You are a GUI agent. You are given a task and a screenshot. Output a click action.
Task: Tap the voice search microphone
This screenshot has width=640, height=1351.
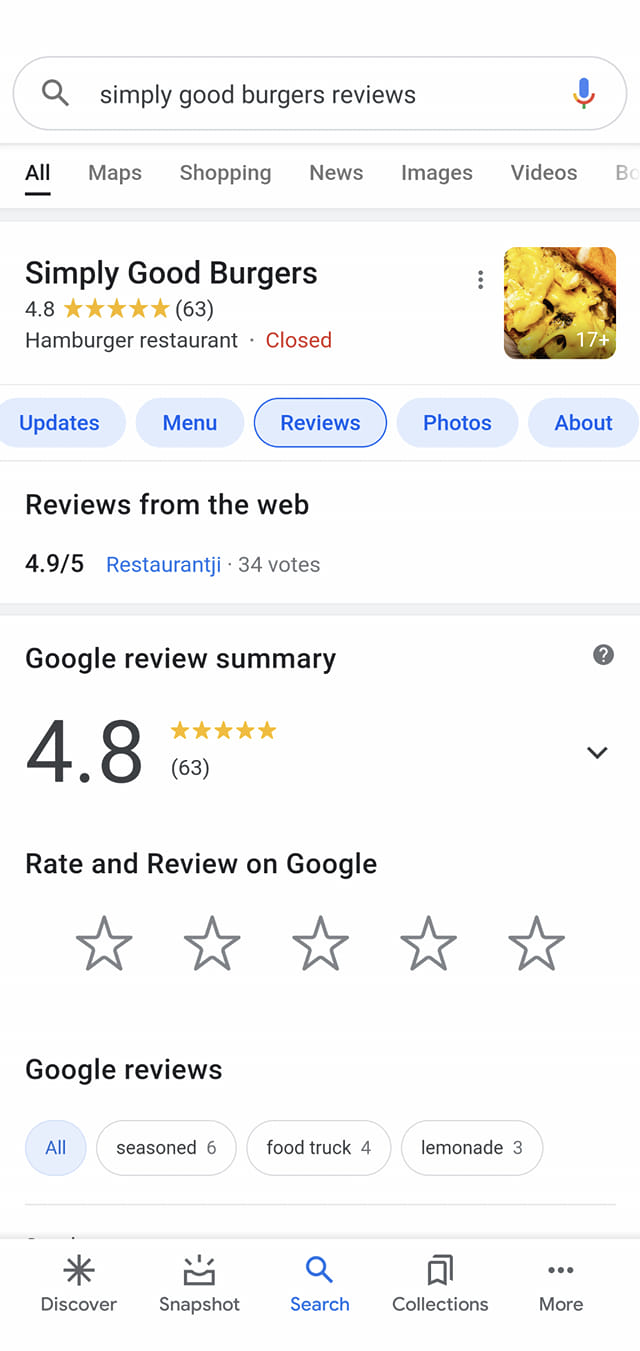[584, 94]
